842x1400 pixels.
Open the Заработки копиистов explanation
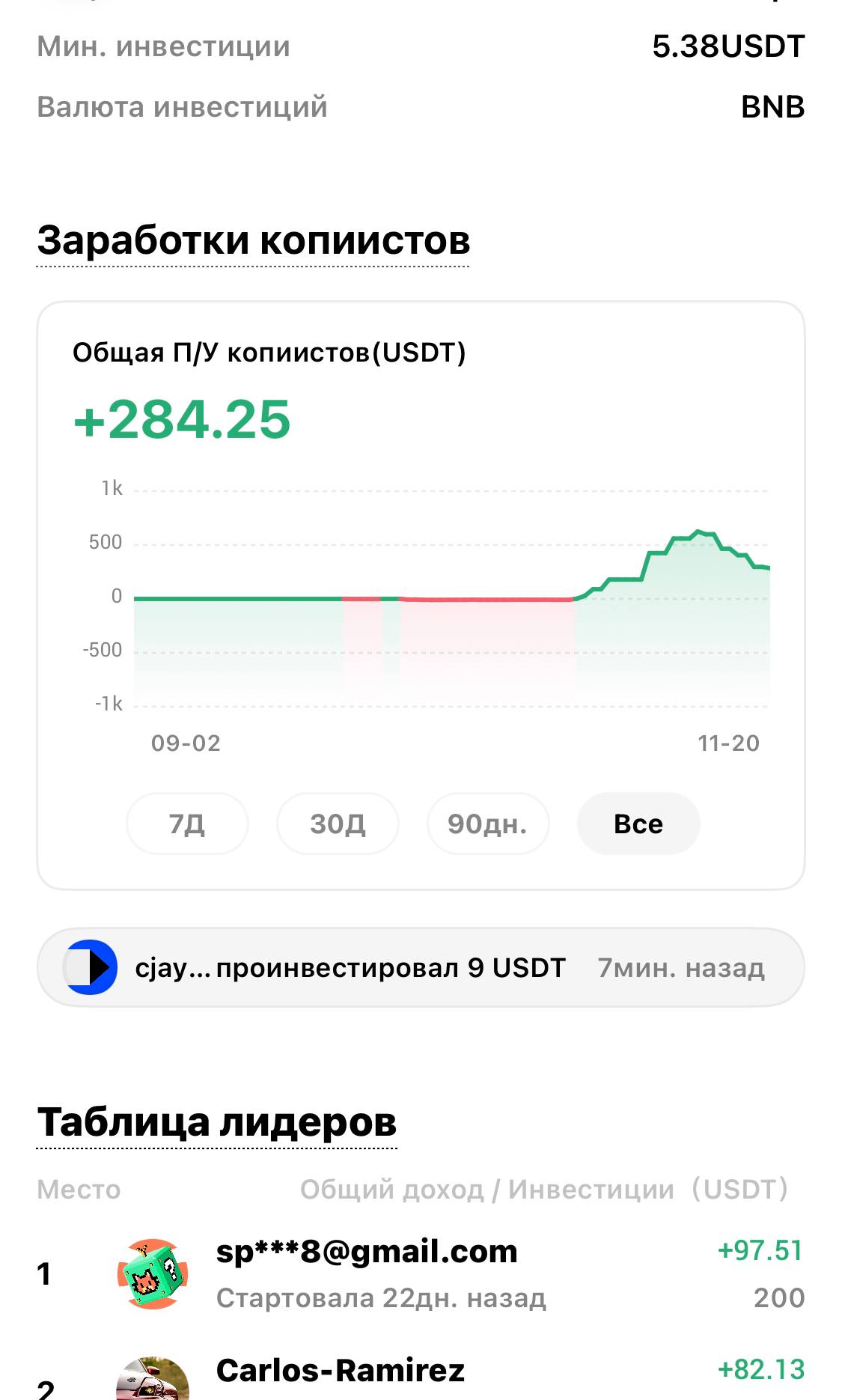(x=253, y=241)
